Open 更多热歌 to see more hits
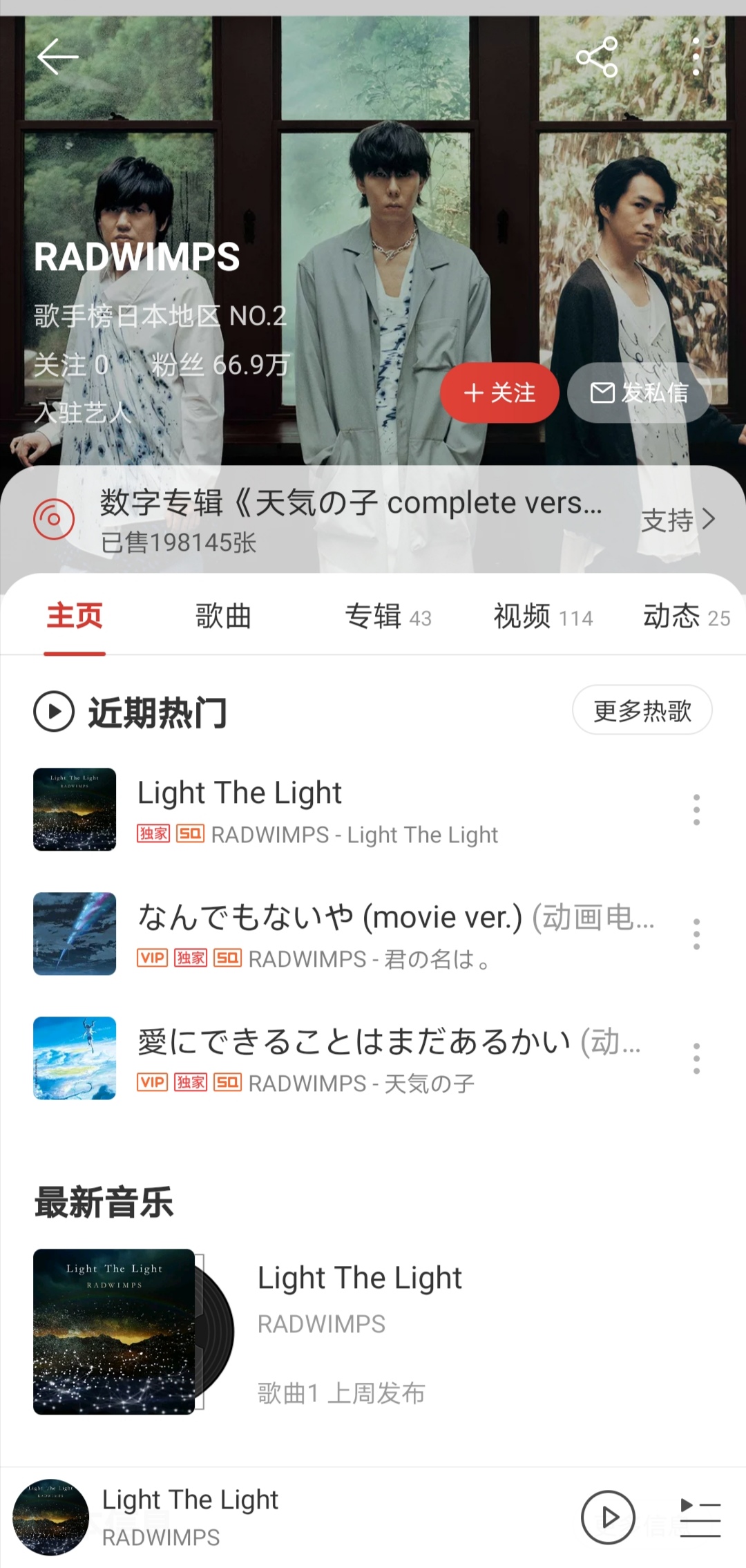 tap(642, 710)
